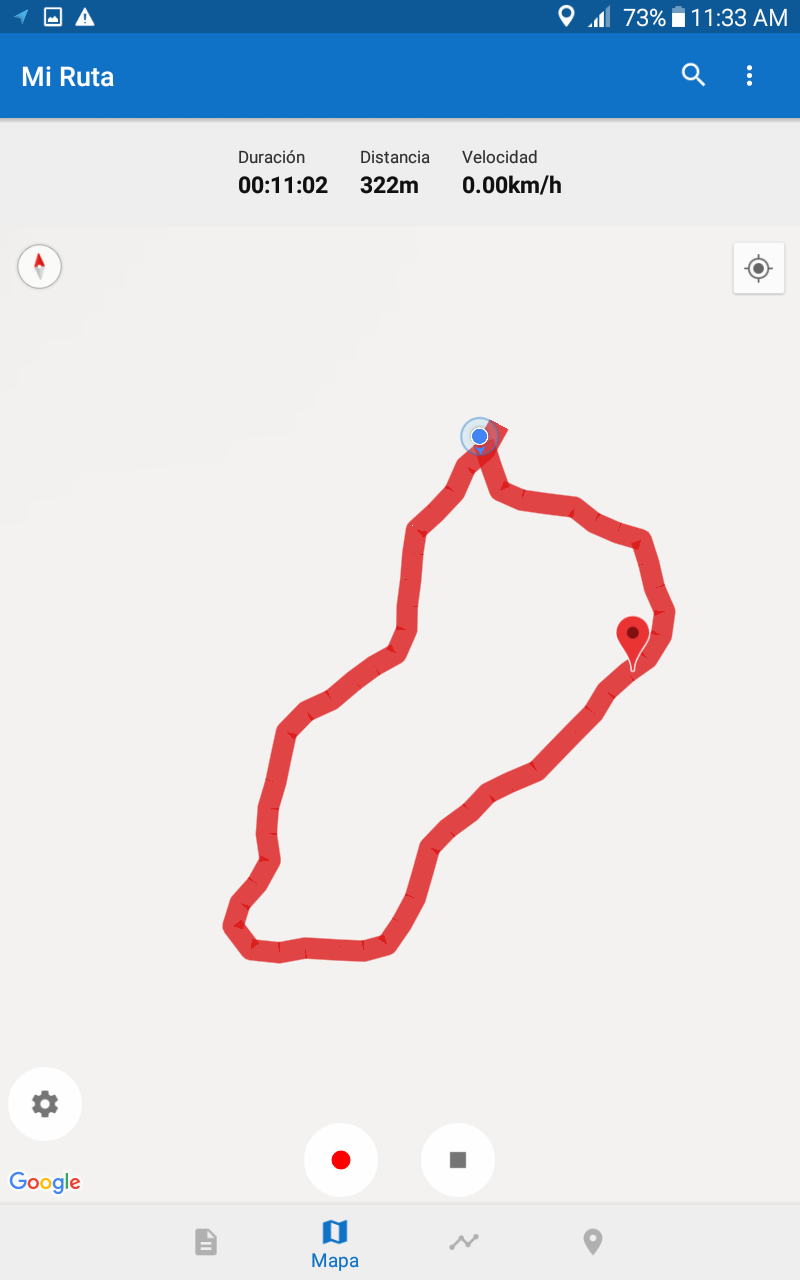Open map settings gear
Image resolution: width=800 pixels, height=1280 pixels.
click(45, 1104)
